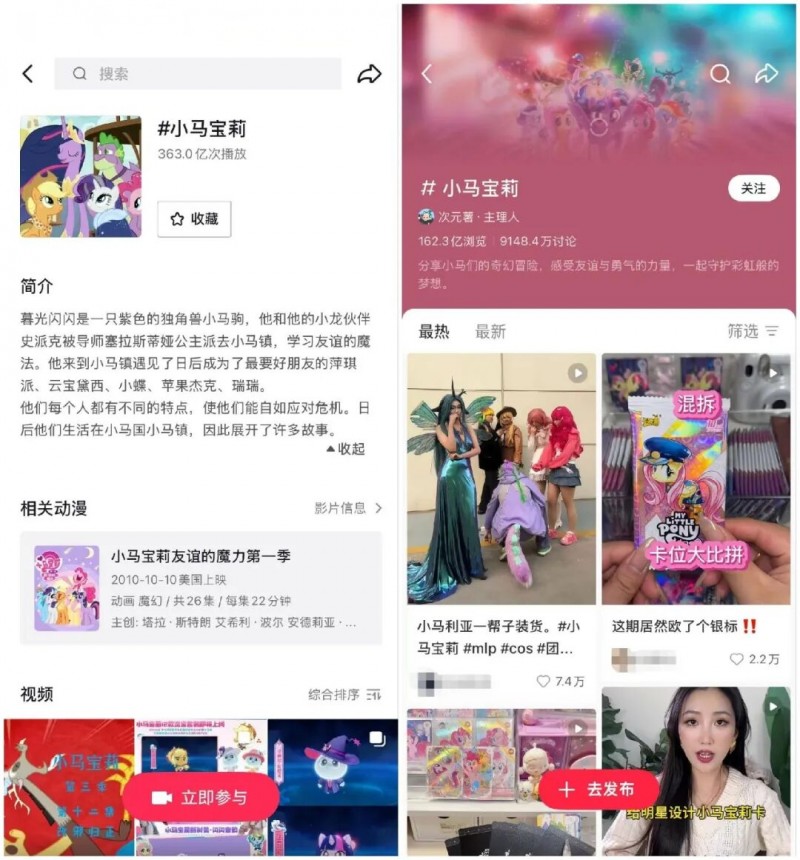Open the 筛选 filter
This screenshot has height=860, width=800.
tap(752, 331)
